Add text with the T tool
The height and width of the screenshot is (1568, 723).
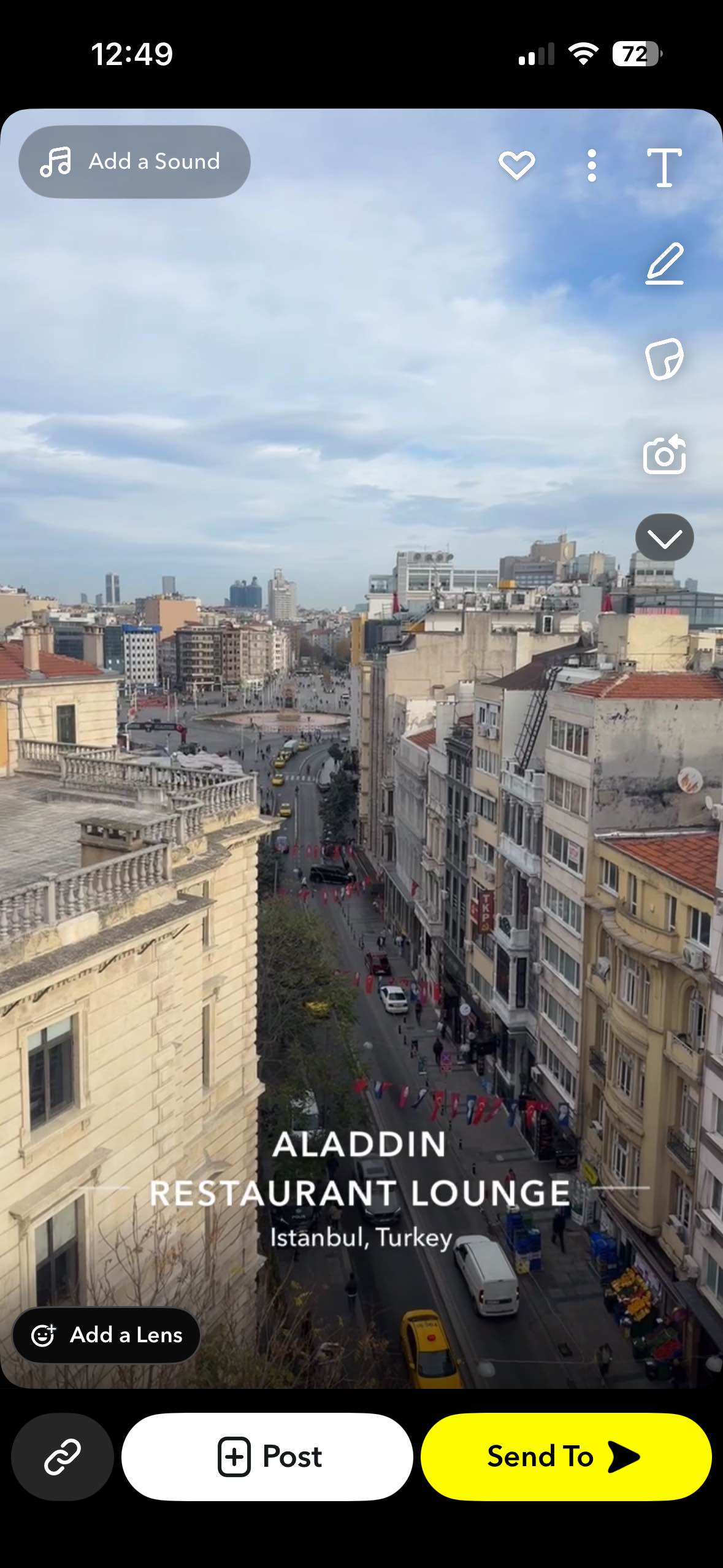(x=664, y=167)
